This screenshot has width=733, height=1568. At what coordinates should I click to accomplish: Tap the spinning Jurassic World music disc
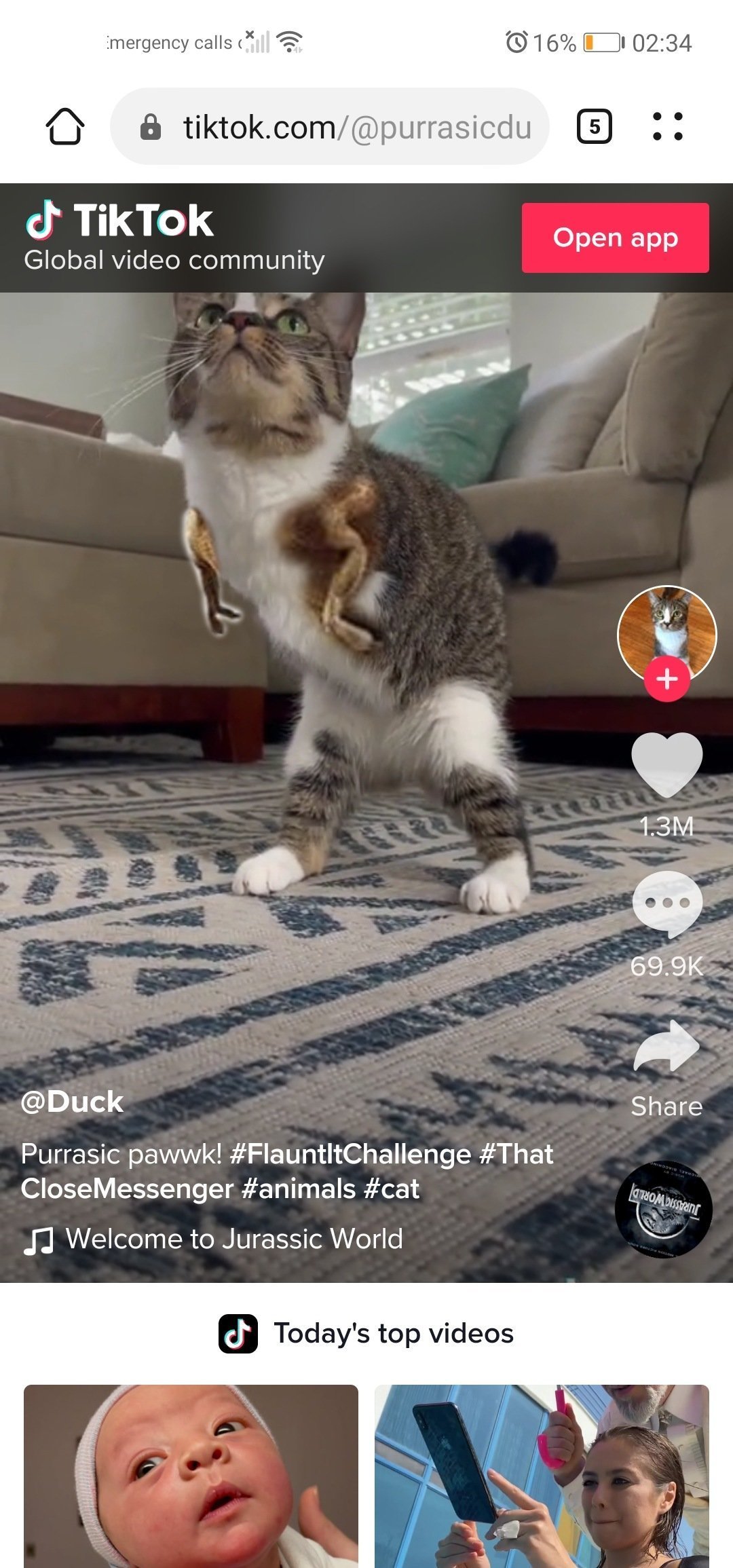pos(663,1209)
